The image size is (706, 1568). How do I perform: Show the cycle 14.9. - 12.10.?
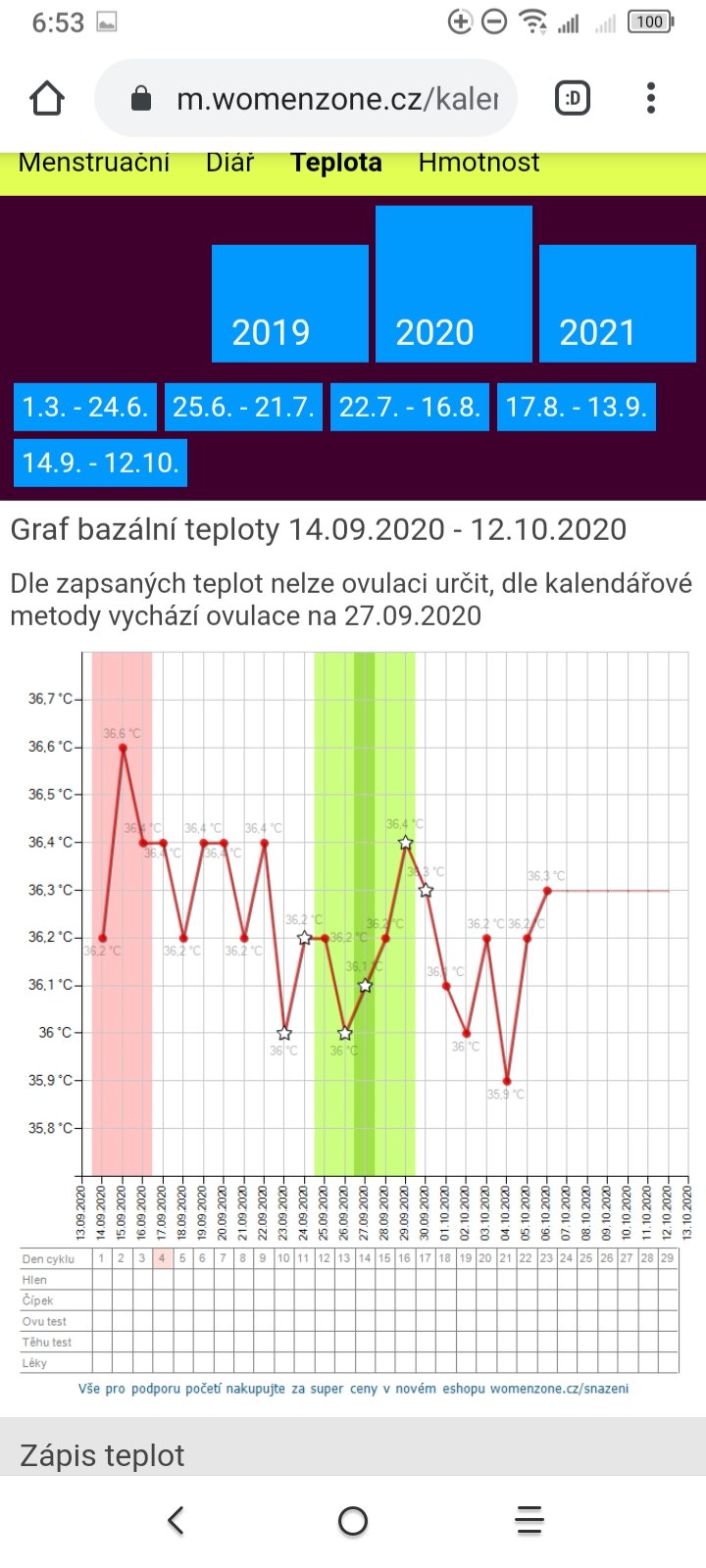[x=100, y=463]
